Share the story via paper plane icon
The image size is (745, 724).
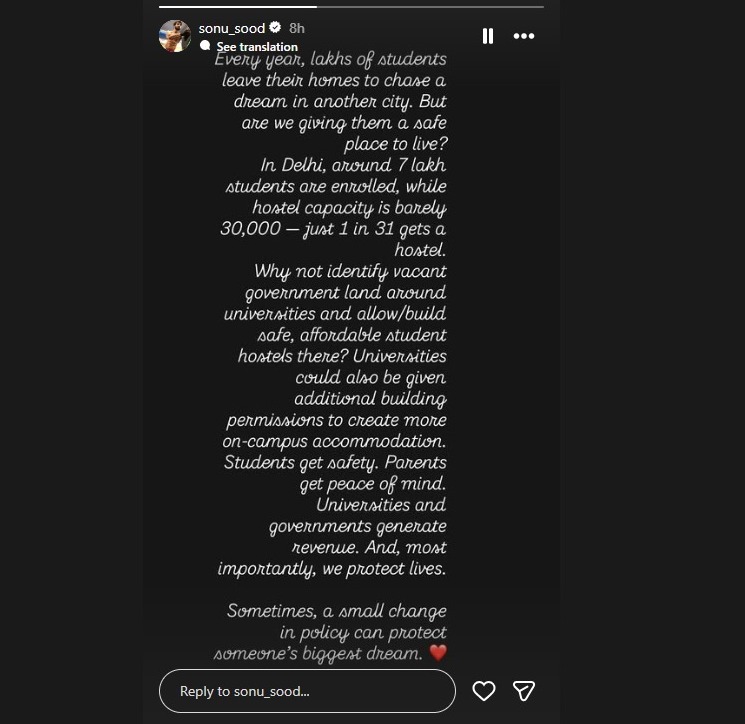pyautogui.click(x=524, y=691)
